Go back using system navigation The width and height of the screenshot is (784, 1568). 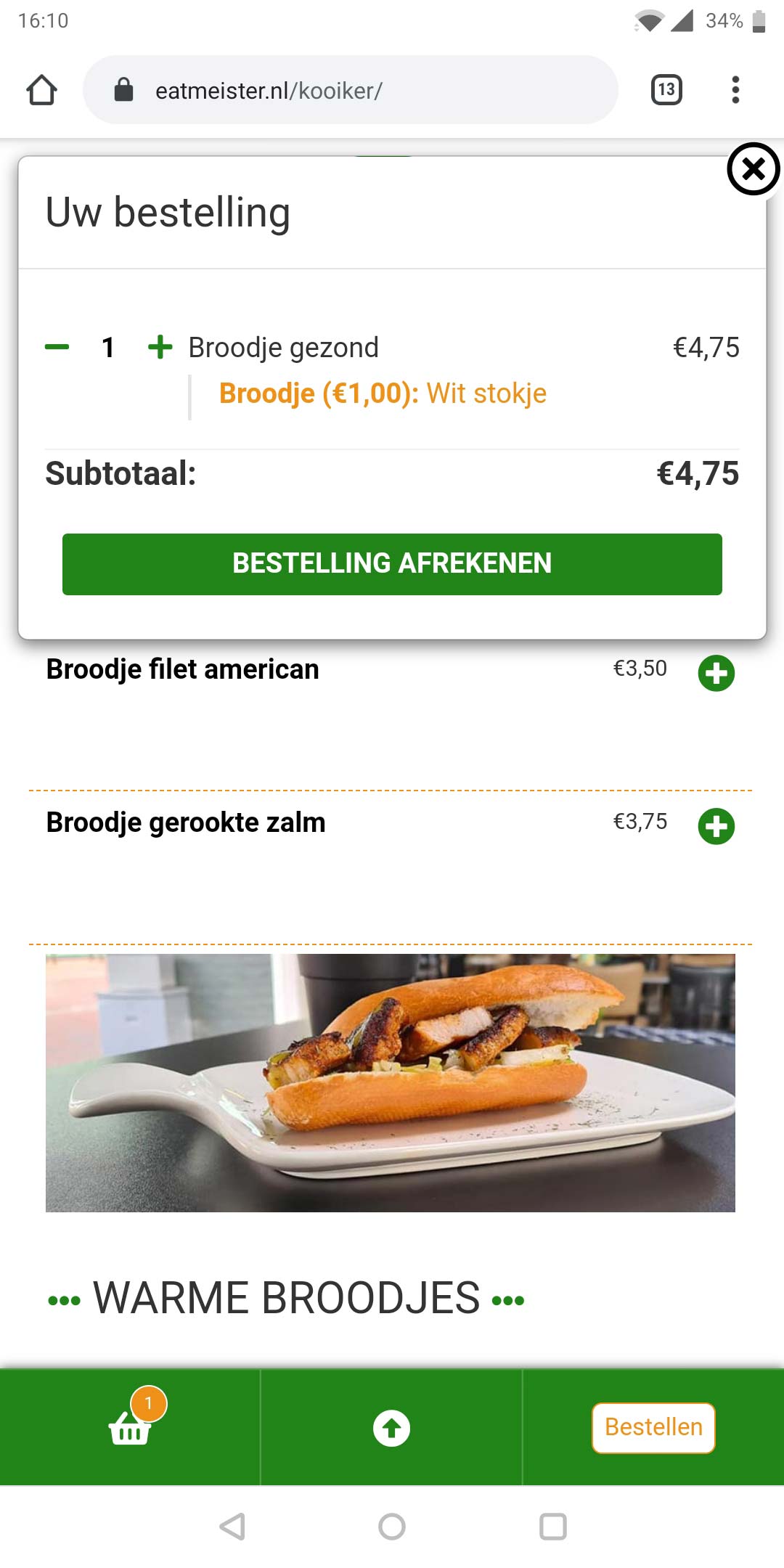point(232,1527)
